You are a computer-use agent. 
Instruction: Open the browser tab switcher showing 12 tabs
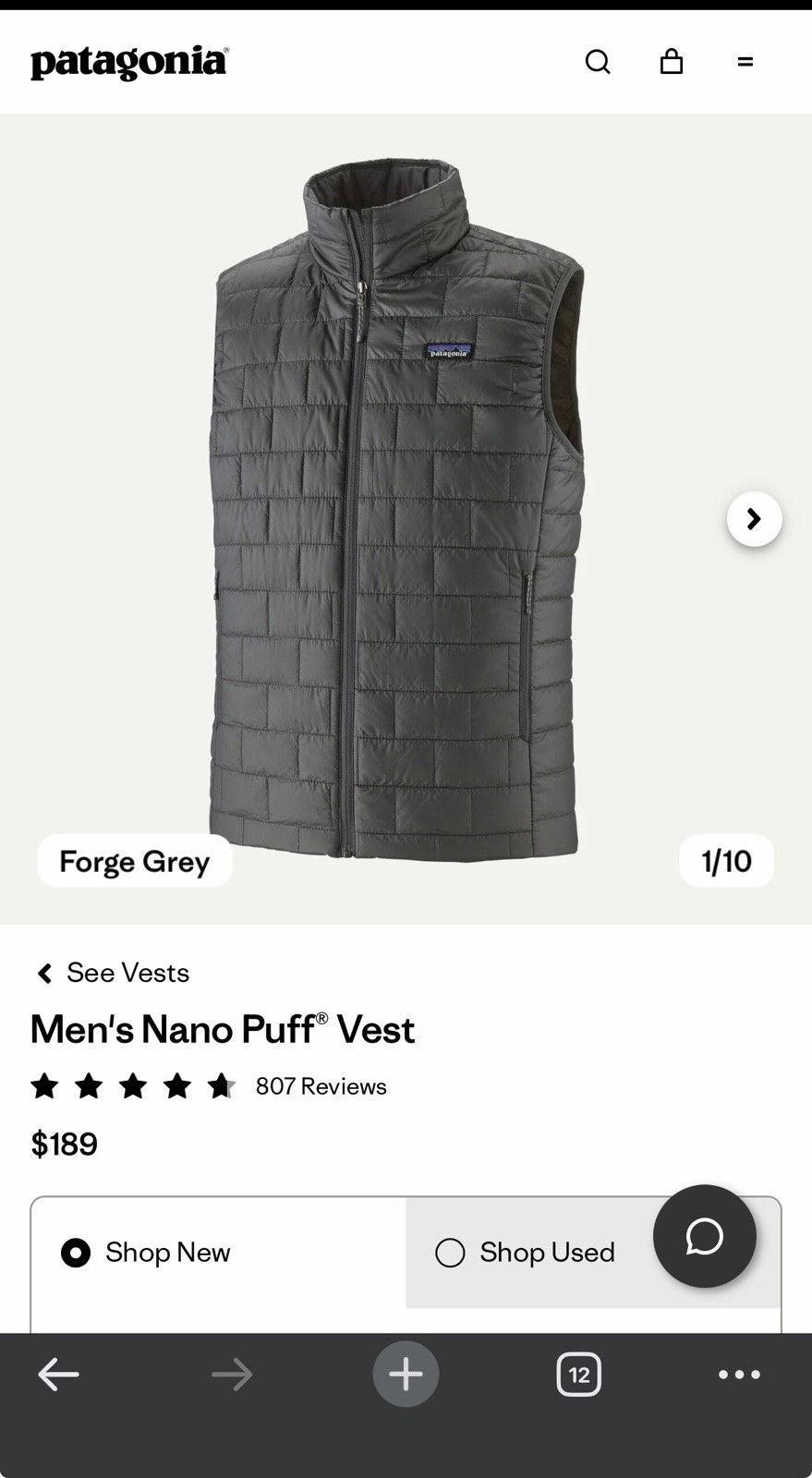click(578, 1374)
